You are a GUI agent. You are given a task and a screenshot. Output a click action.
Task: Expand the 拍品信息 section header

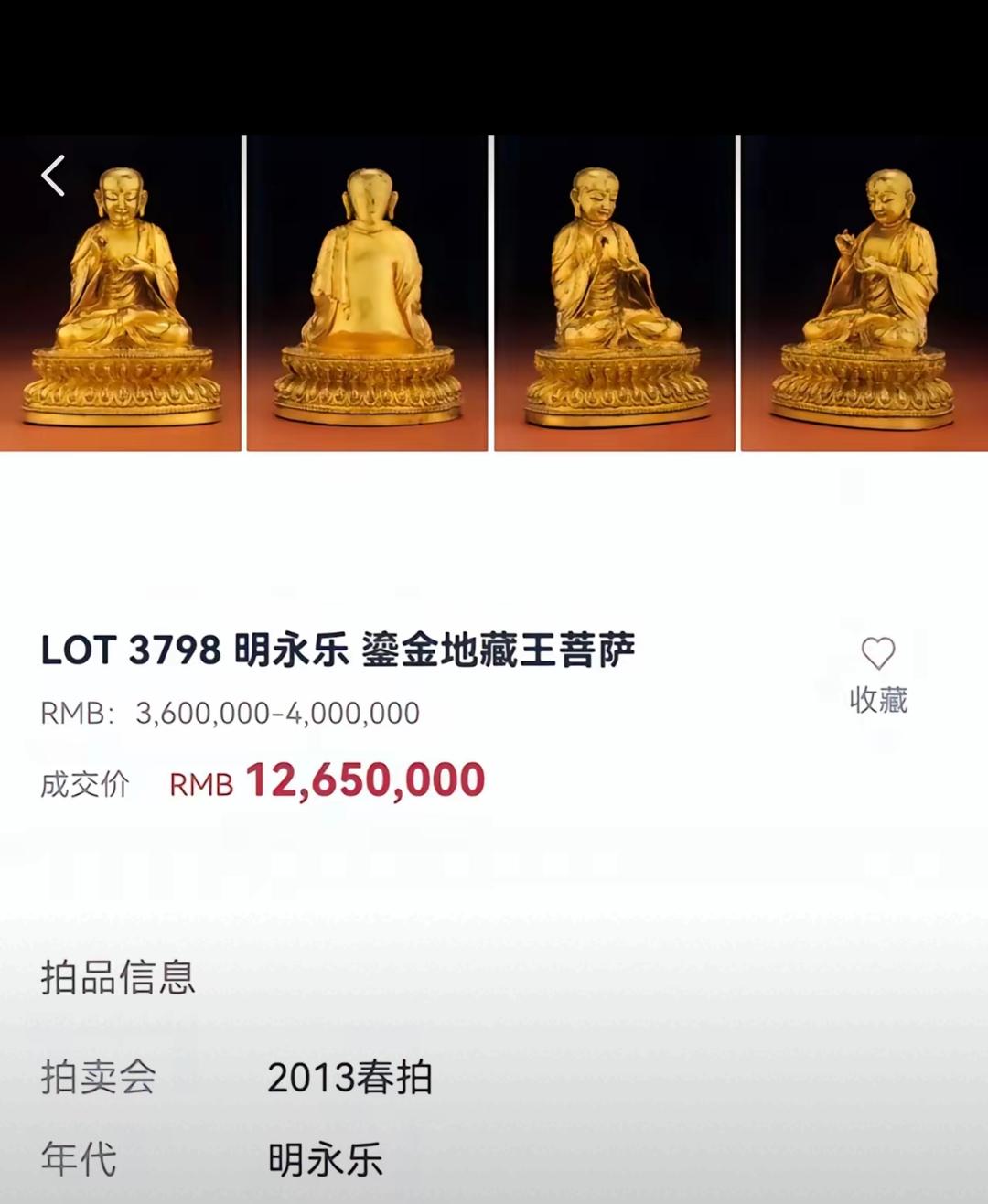point(119,979)
